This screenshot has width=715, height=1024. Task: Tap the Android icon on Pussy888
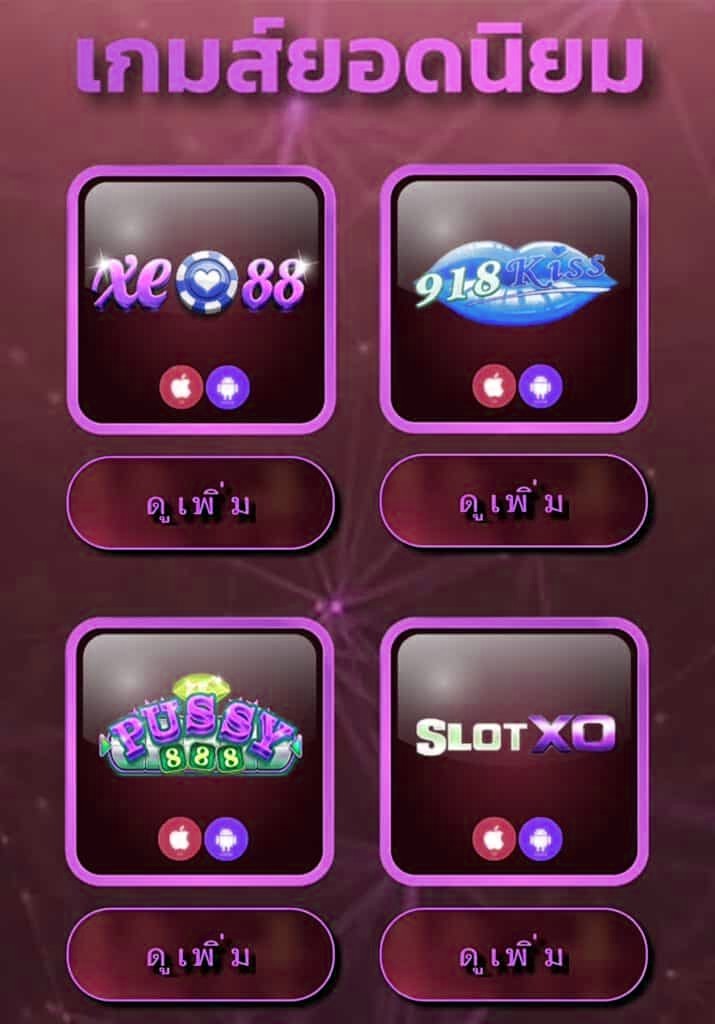pyautogui.click(x=226, y=839)
